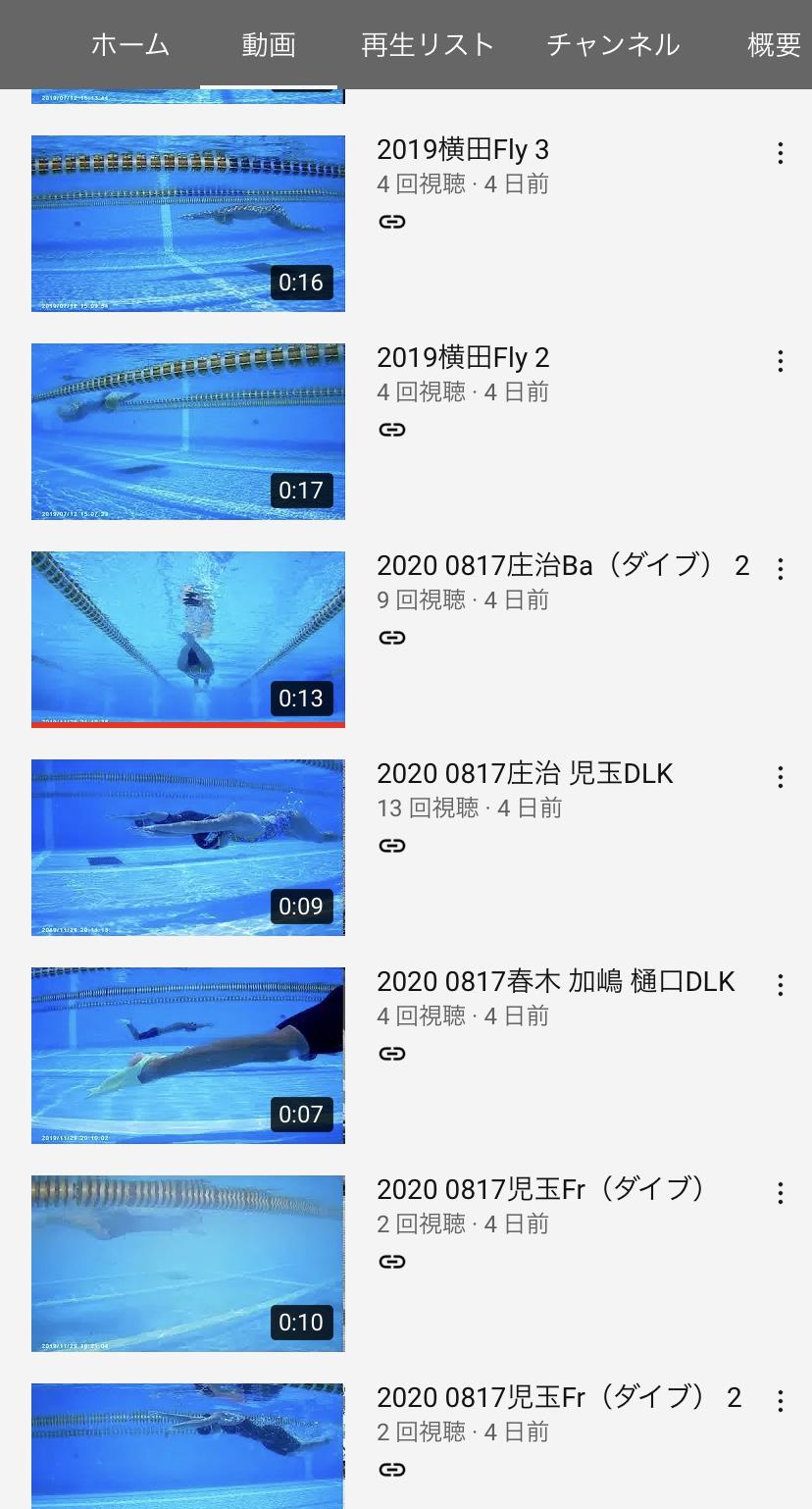The image size is (812, 1509).
Task: Open options for 2020 0817庄治Ba（ダイブ） 2
Action: point(781,569)
